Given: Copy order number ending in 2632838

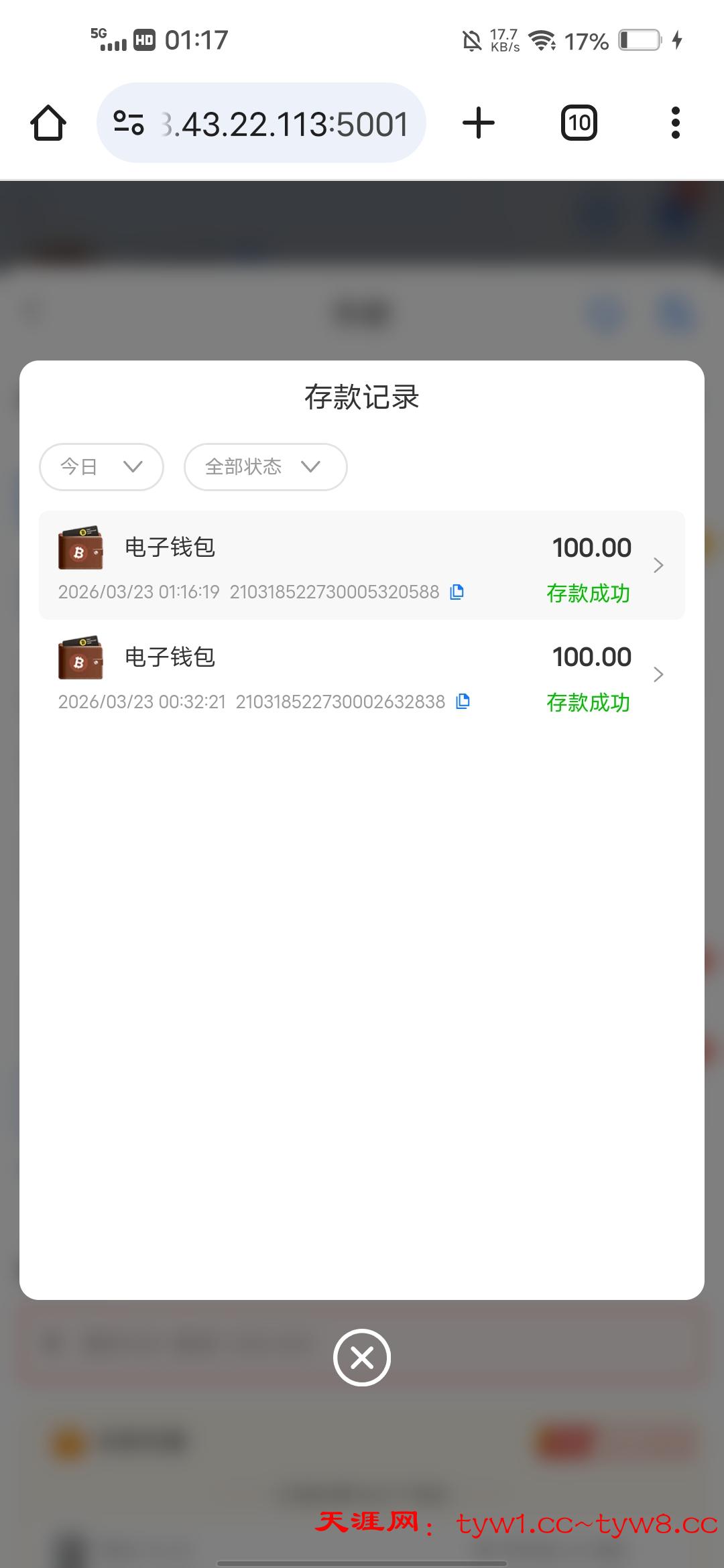Looking at the screenshot, I should point(463,702).
